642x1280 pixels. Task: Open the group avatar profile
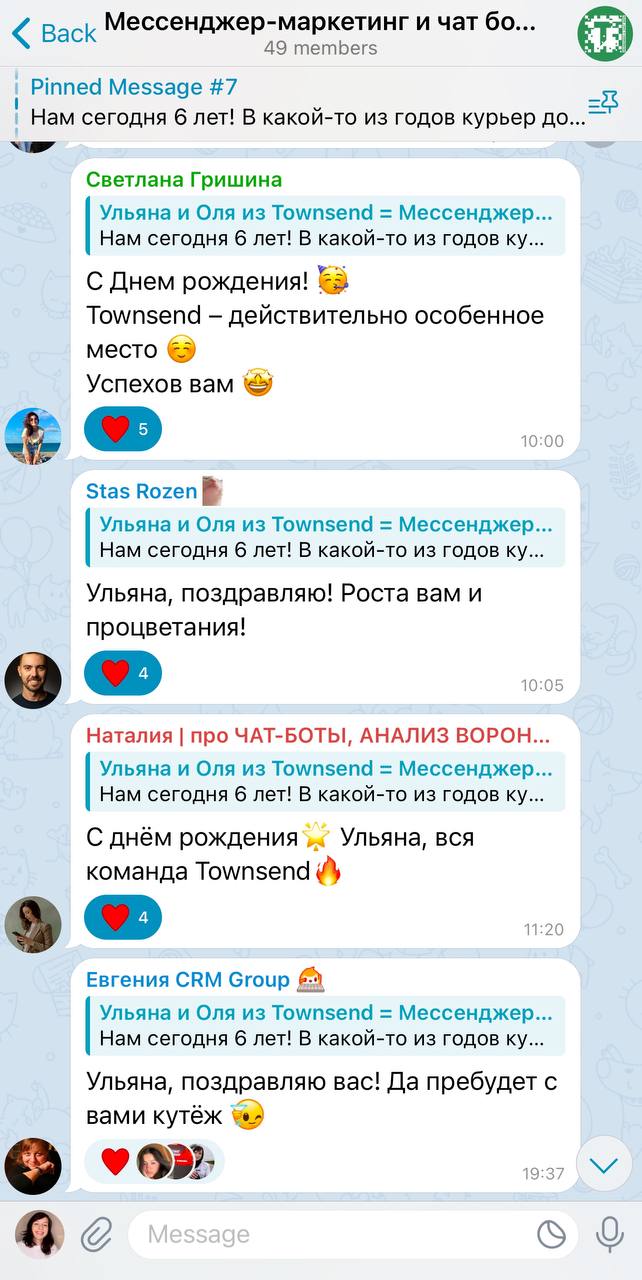click(604, 33)
